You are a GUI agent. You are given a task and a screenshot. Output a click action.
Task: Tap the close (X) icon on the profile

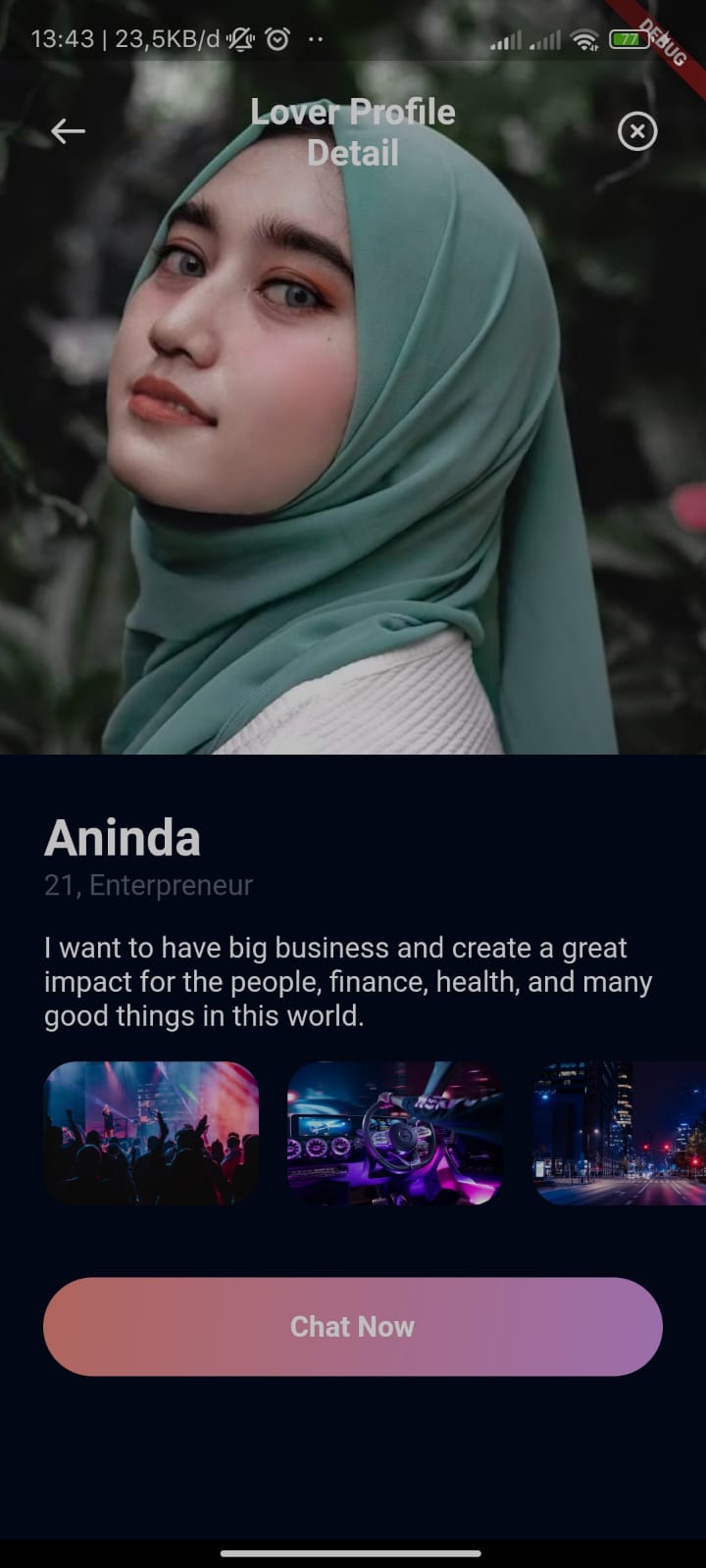637,130
